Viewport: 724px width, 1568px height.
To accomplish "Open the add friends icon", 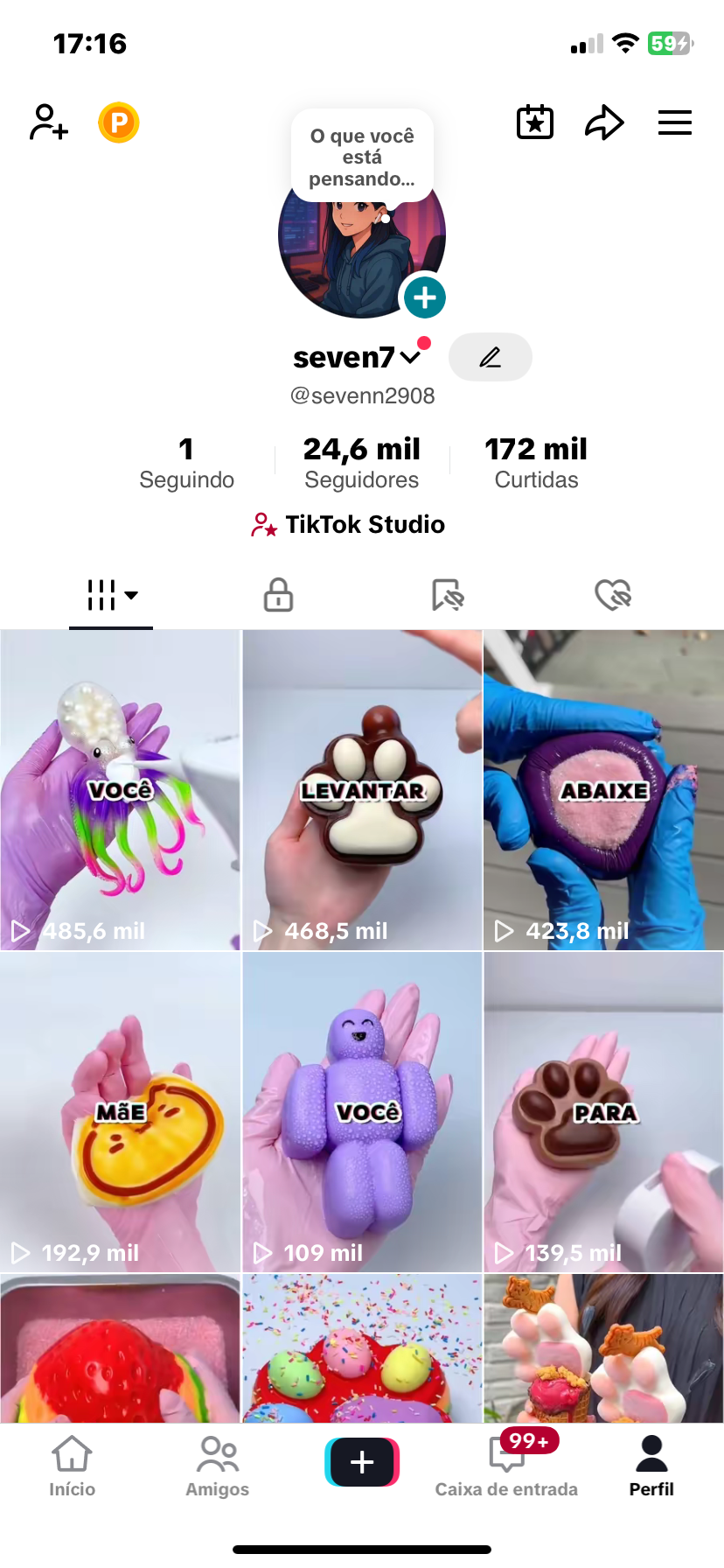I will pos(49,122).
